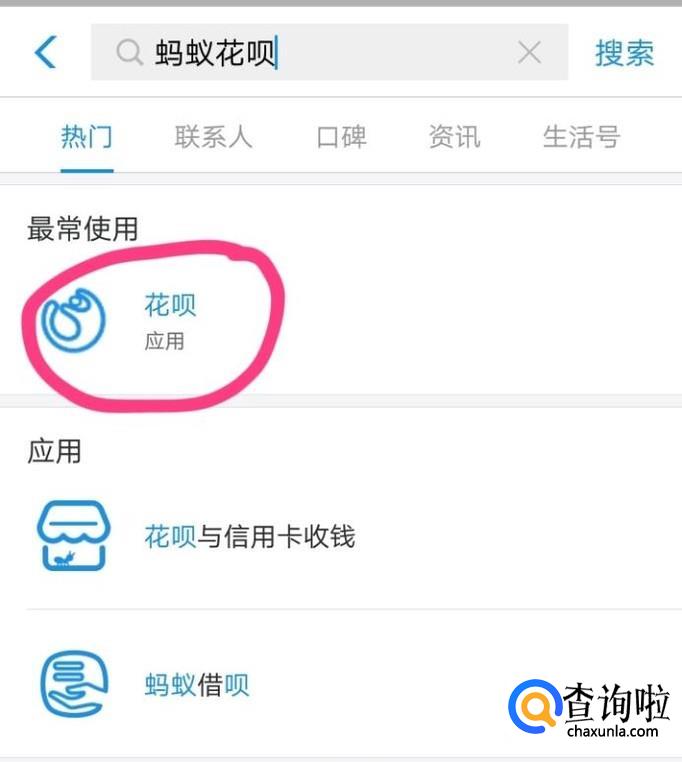The image size is (682, 762).
Task: Switch to the 生活号 tab
Action: pos(581,137)
